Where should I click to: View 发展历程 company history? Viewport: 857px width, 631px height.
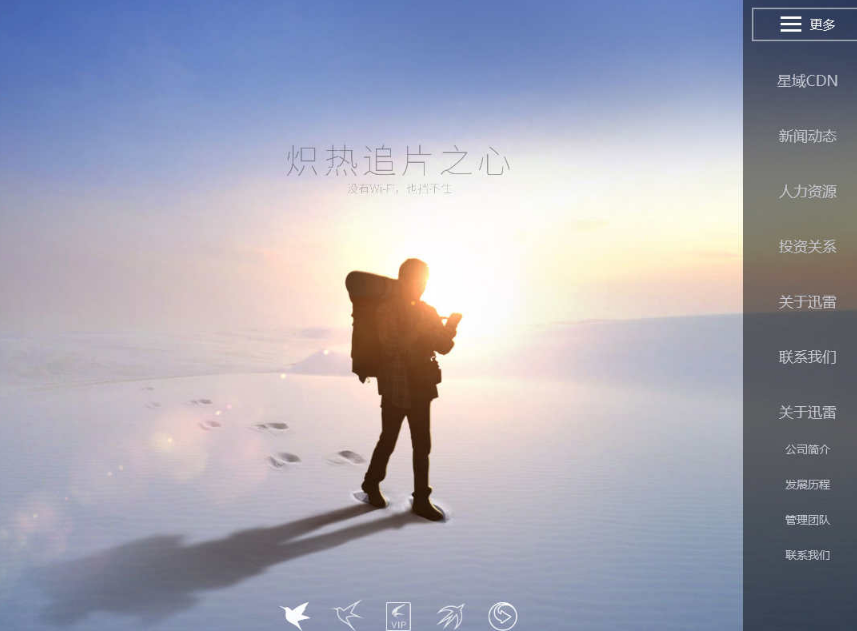(807, 484)
